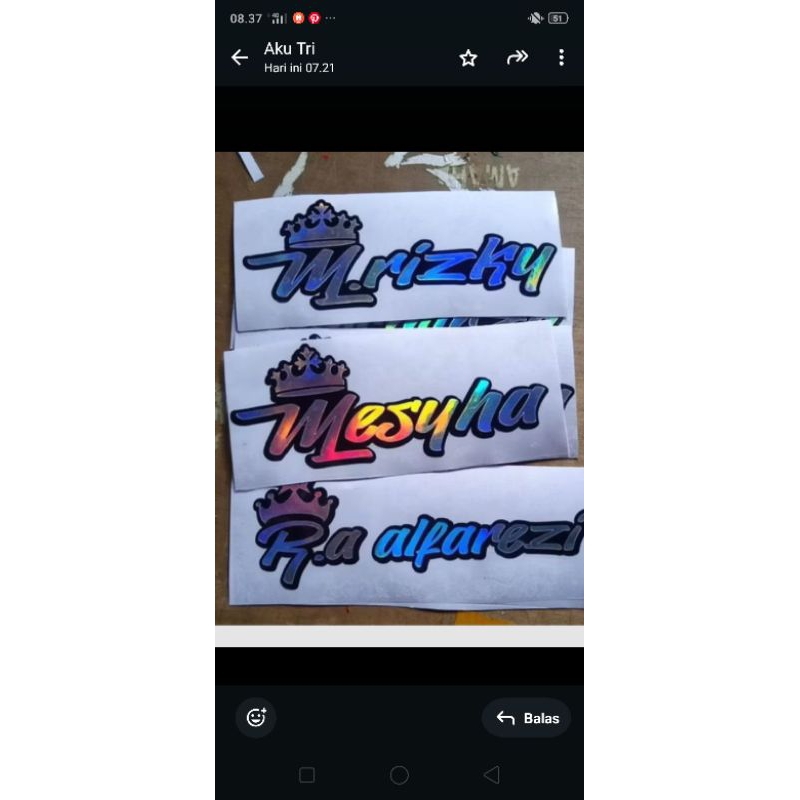
Task: Open the three-dot overflow menu
Action: 561,58
